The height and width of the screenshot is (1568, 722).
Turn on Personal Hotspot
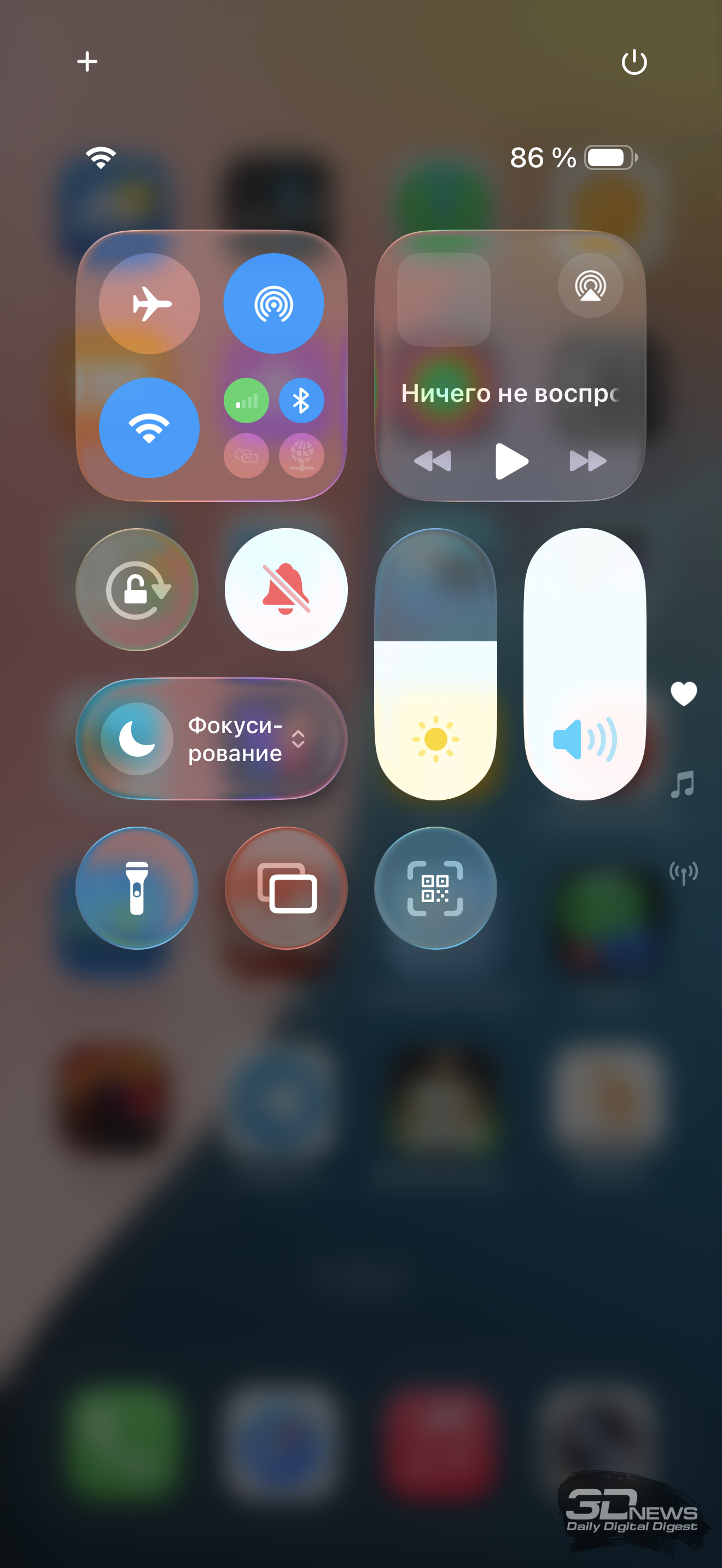coord(247,455)
